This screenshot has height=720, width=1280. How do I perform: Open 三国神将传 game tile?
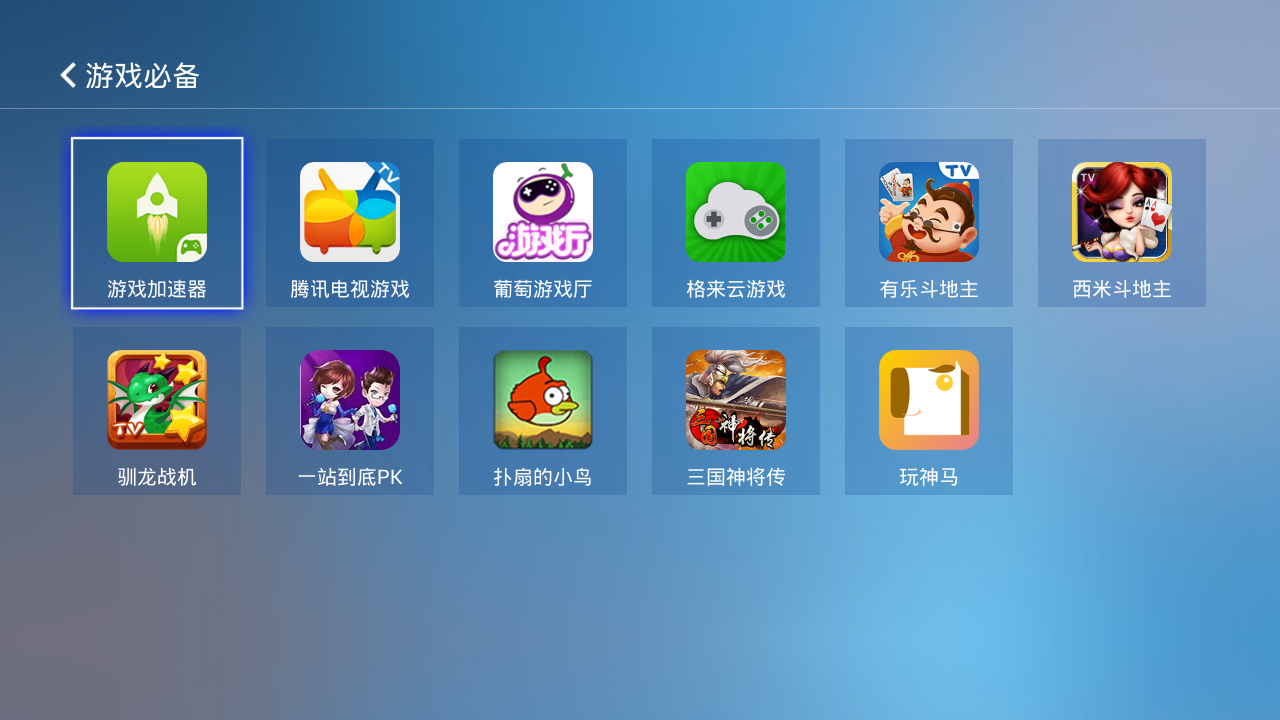tap(736, 411)
